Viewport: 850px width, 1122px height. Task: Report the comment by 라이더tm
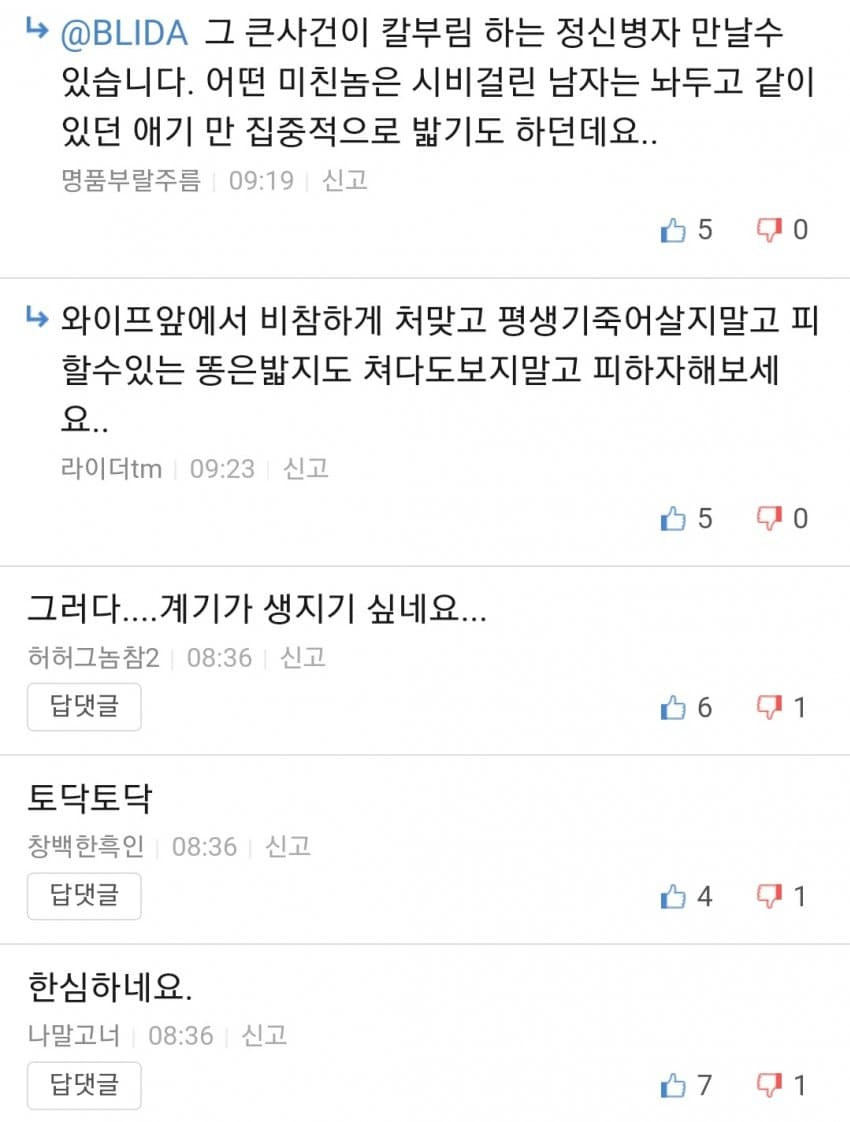[x=306, y=468]
